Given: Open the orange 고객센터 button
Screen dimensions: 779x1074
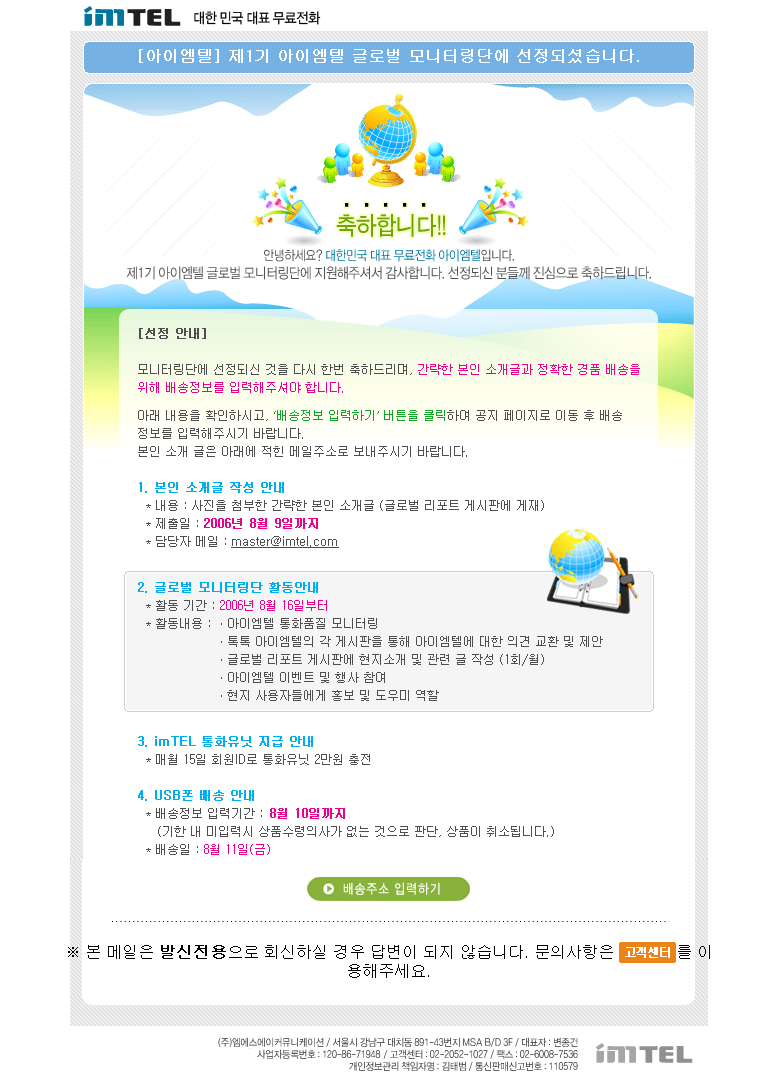Looking at the screenshot, I should pyautogui.click(x=647, y=952).
